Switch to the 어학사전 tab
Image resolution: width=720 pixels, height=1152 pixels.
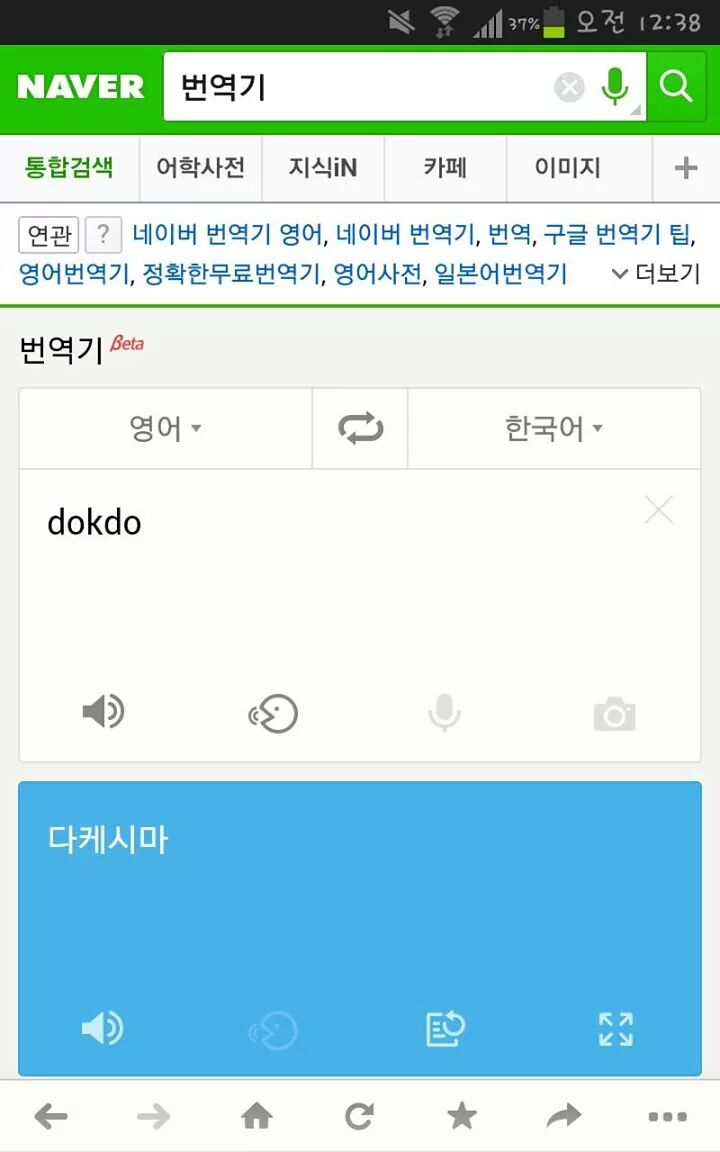[201, 168]
